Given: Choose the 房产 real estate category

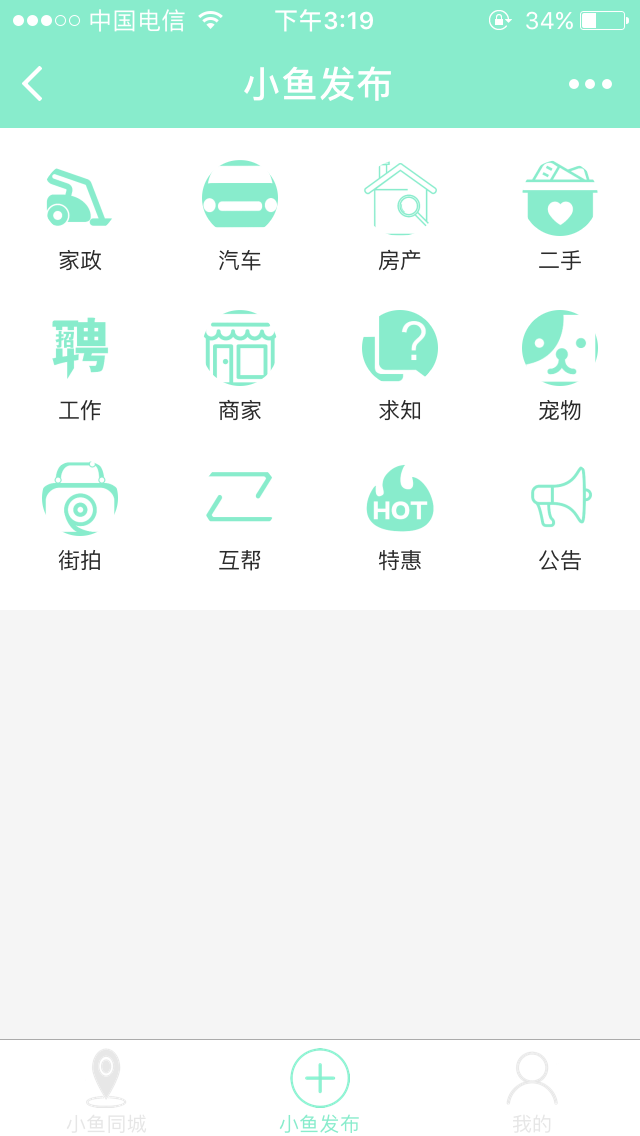Looking at the screenshot, I should [400, 217].
